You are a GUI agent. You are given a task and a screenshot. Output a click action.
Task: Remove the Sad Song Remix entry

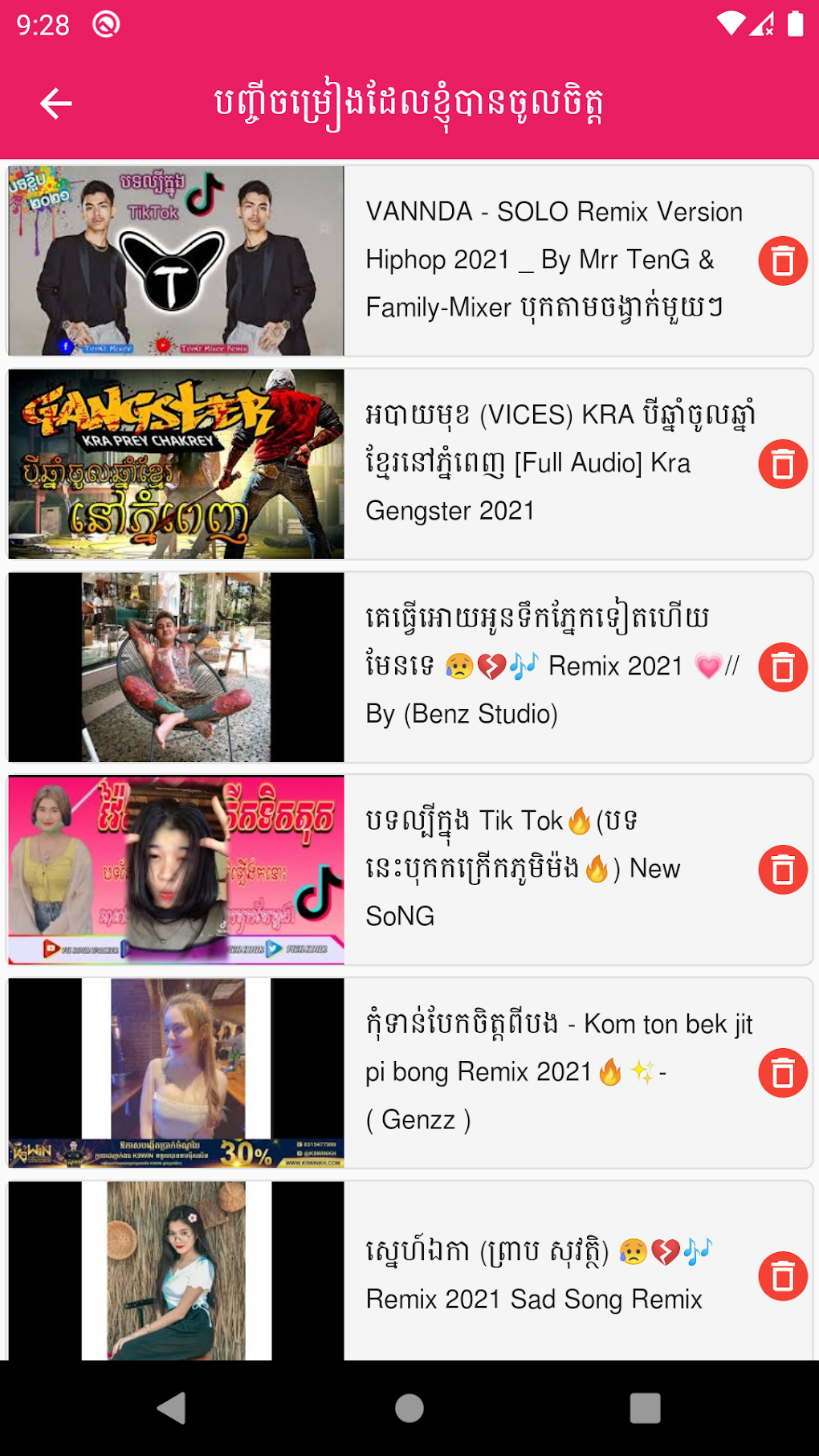click(x=782, y=1276)
